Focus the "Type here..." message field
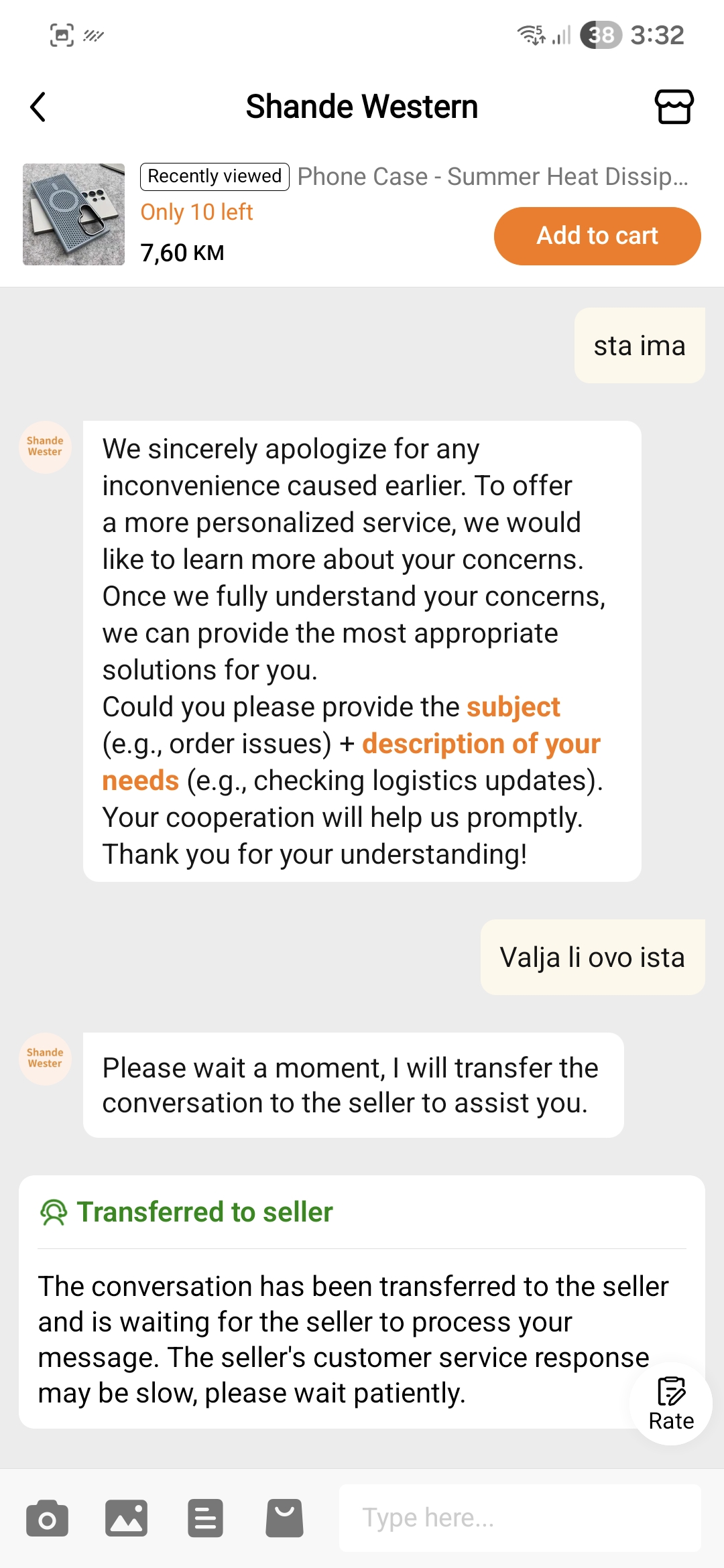 (x=520, y=1518)
